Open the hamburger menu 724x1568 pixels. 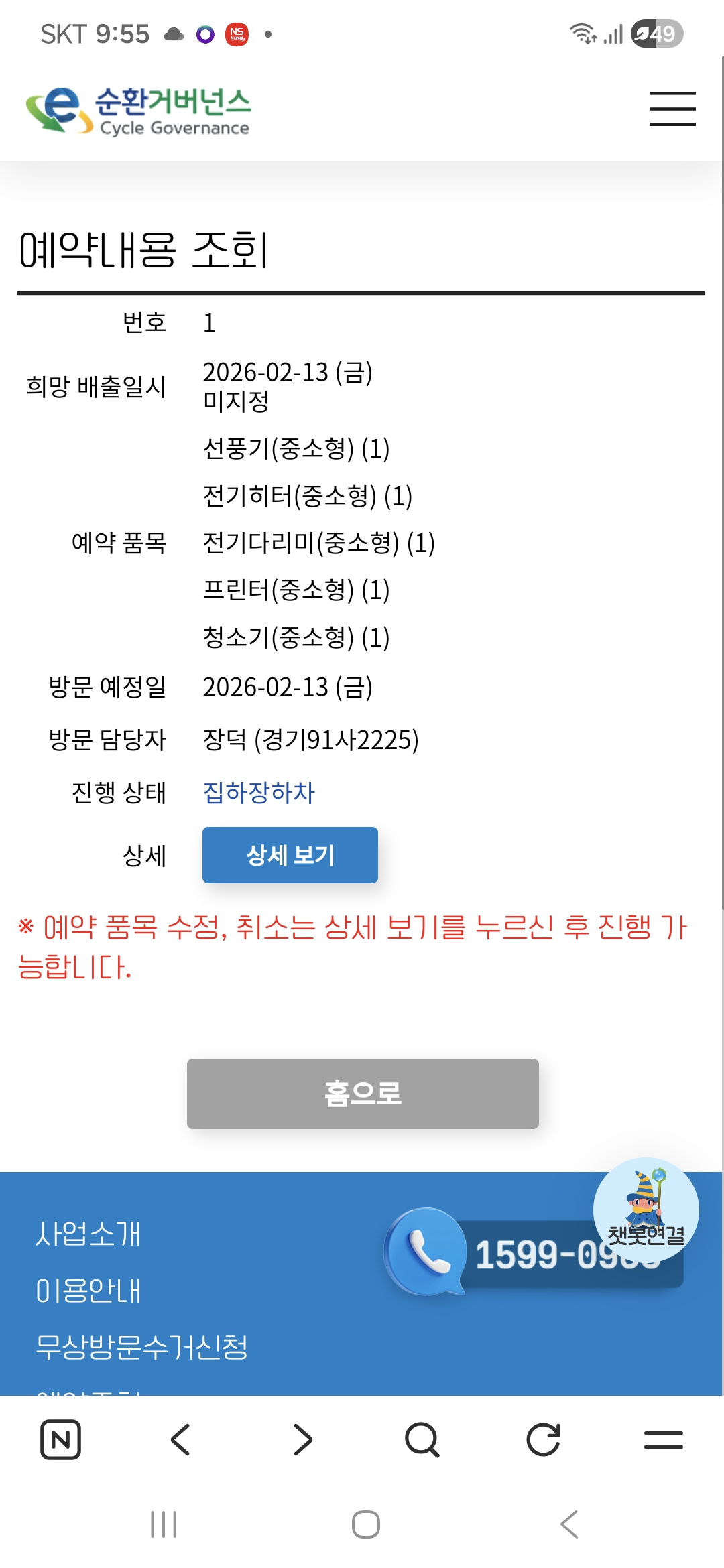(672, 109)
